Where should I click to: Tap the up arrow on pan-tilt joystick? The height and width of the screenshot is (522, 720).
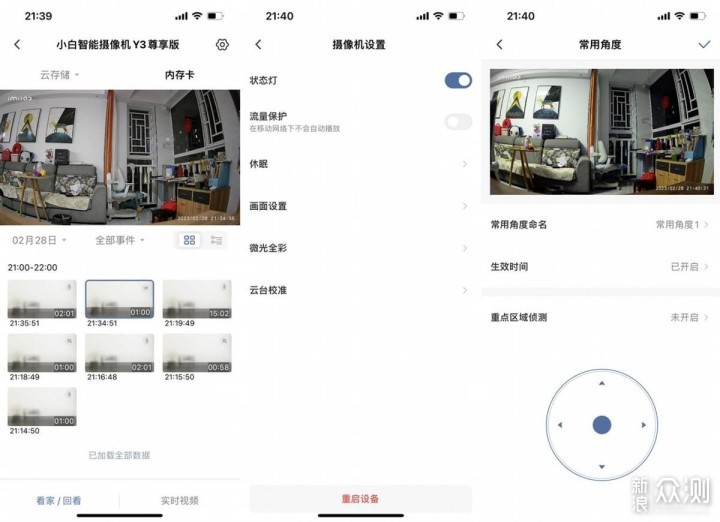[601, 383]
